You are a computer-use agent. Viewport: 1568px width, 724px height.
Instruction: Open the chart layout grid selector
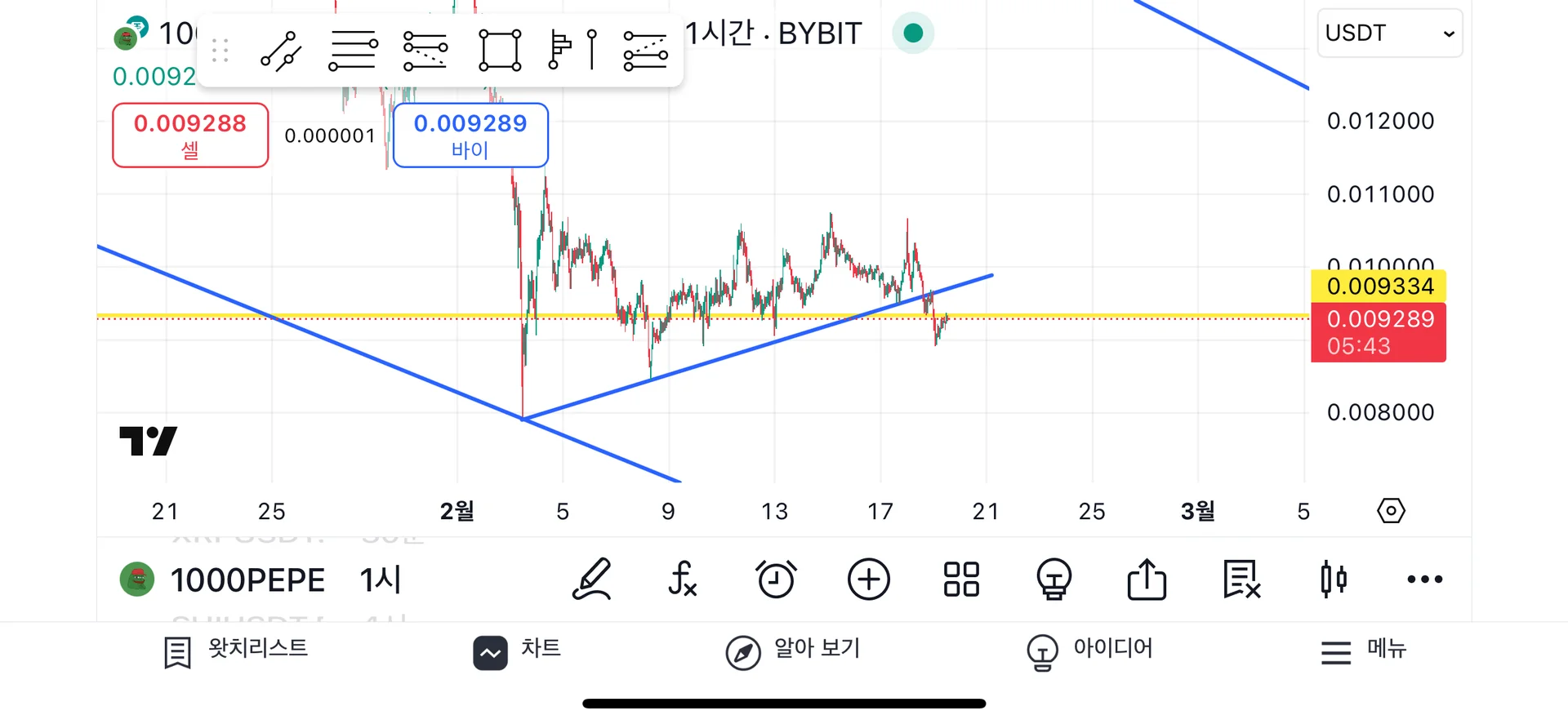coord(961,580)
